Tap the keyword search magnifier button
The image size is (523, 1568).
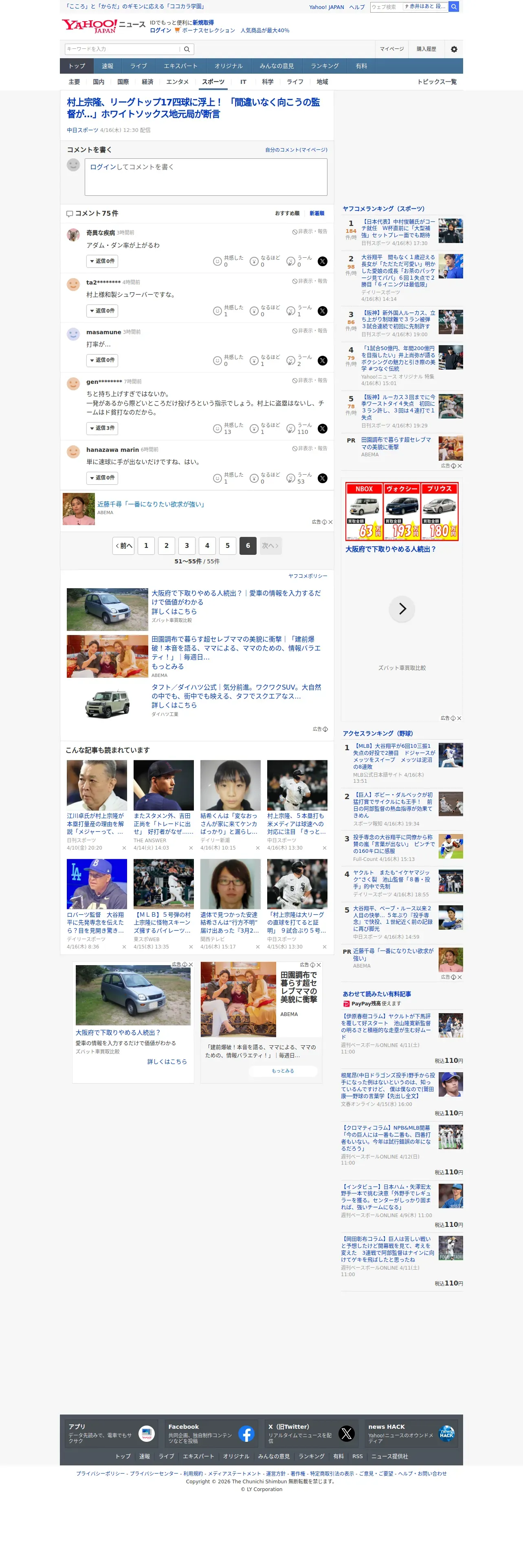pyautogui.click(x=187, y=49)
